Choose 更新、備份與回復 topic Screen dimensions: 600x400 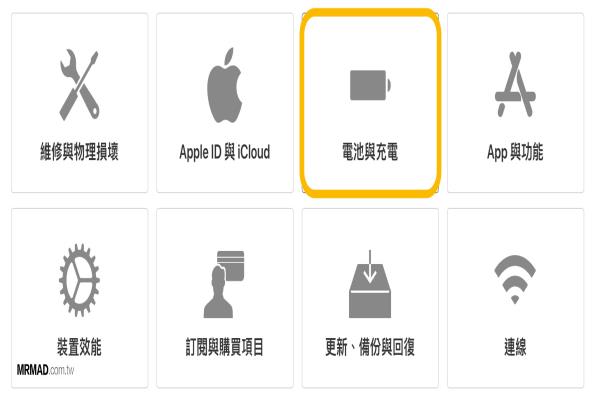(370, 298)
